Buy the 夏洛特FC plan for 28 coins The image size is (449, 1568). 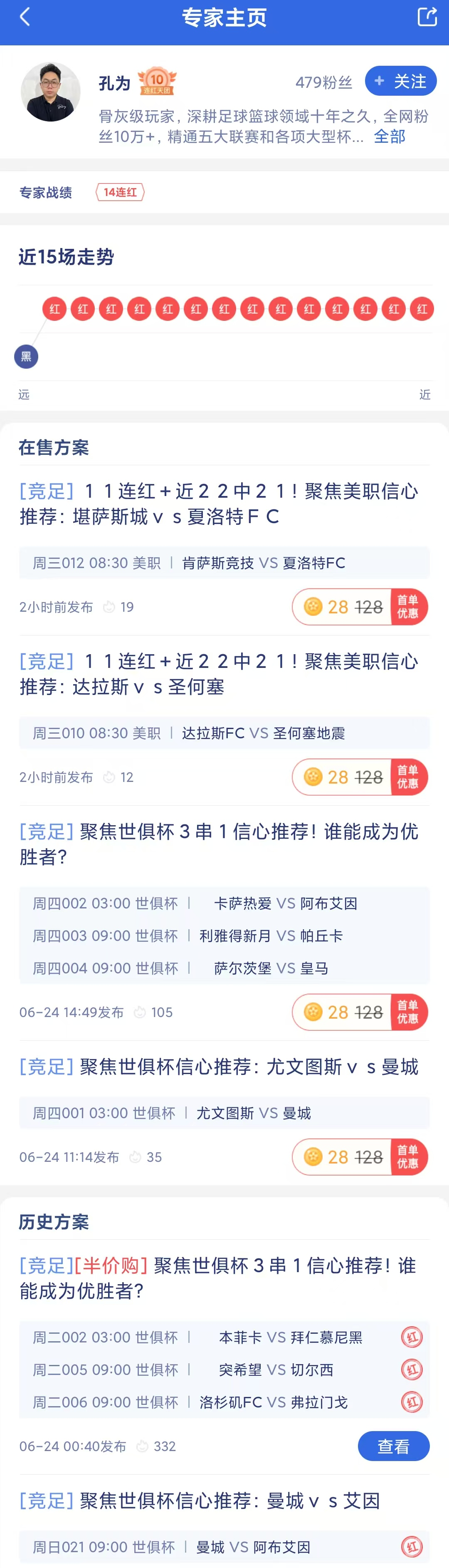coord(360,607)
